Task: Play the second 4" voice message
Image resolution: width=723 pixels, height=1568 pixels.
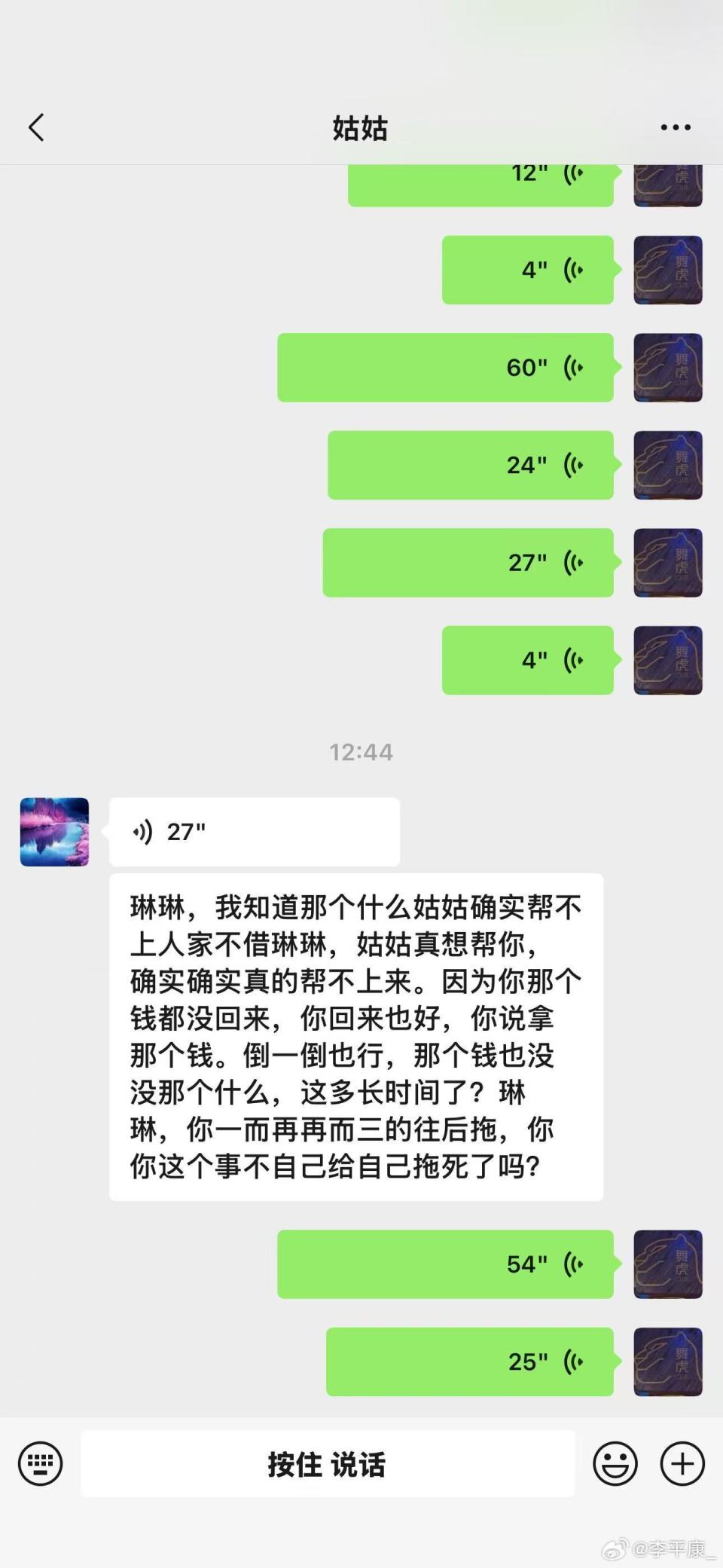Action: [527, 660]
